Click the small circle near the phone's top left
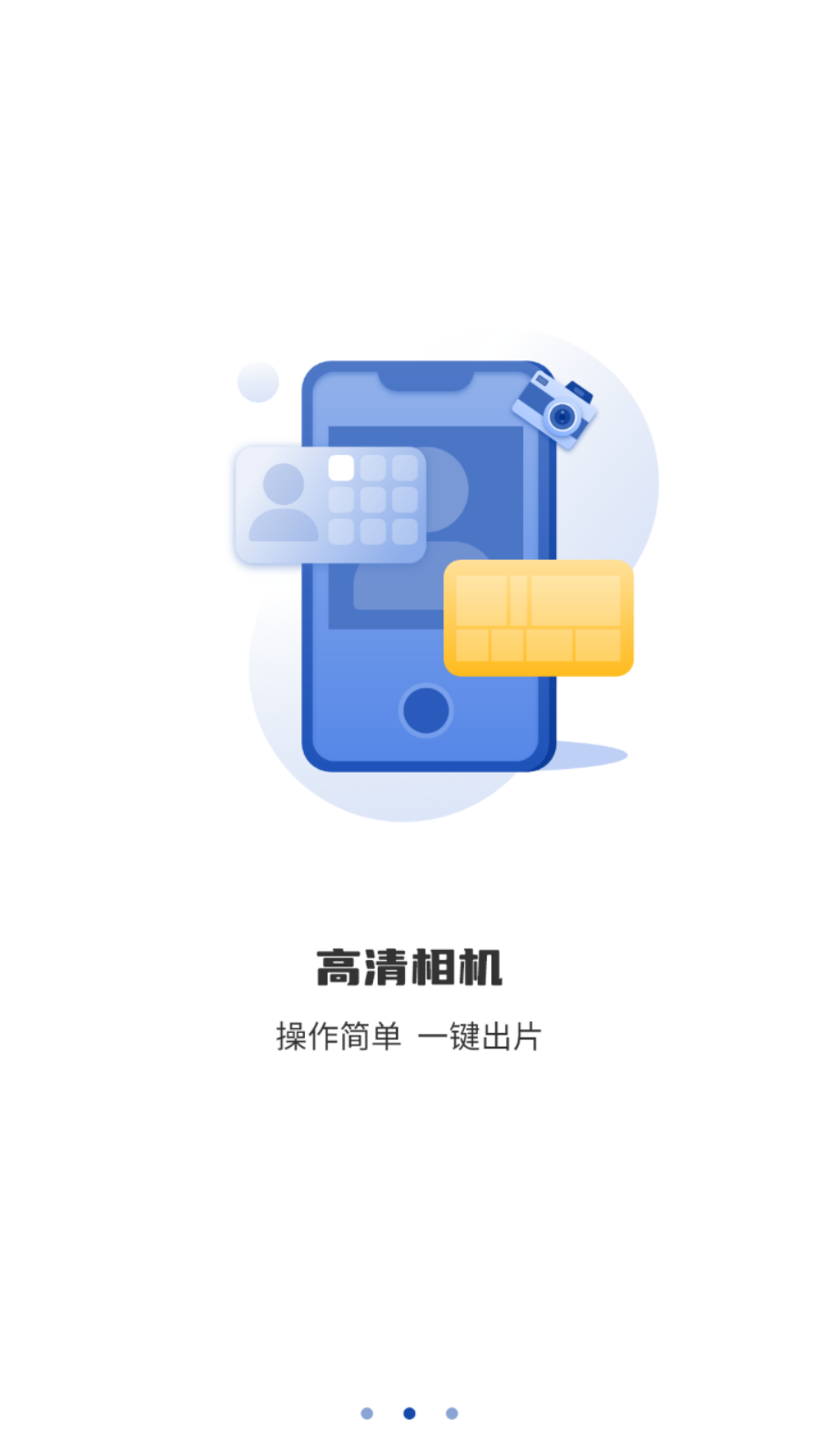Screen dimensions: 819x1456 point(258,381)
